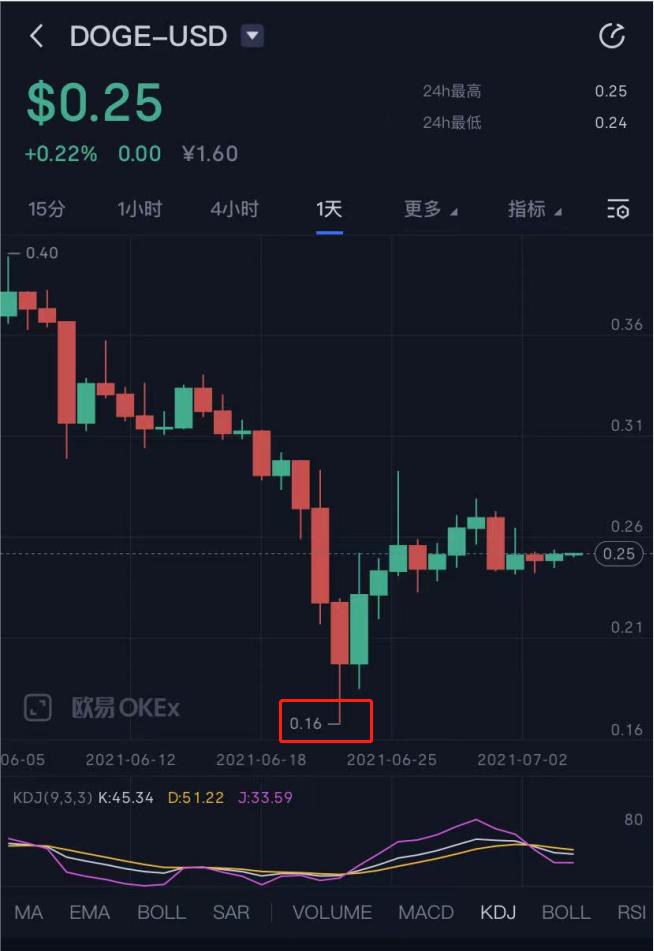Refresh the price data with the circular arrow
Screen dimensions: 654x951
point(611,37)
